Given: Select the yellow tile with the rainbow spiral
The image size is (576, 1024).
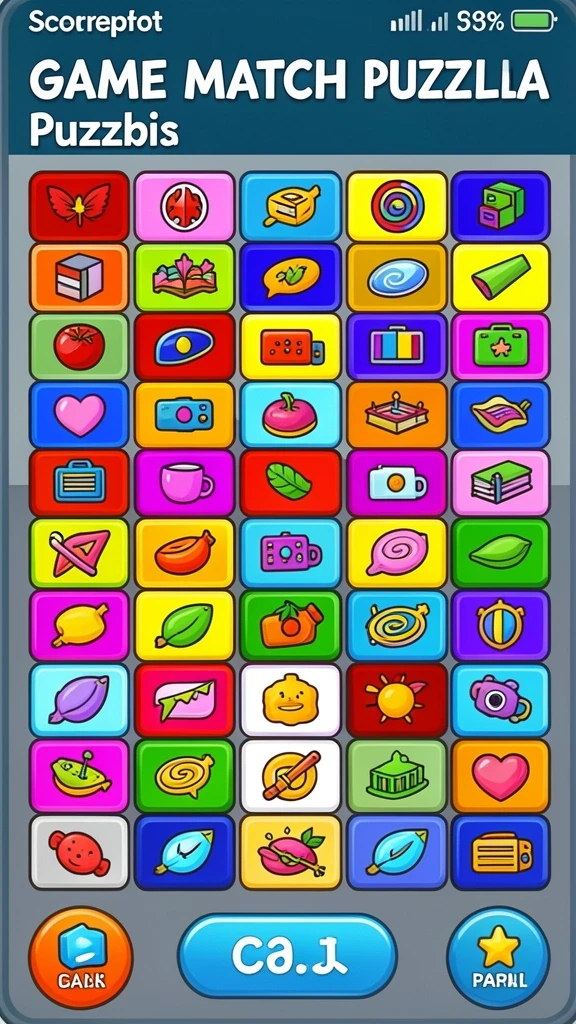Looking at the screenshot, I should 397,206.
